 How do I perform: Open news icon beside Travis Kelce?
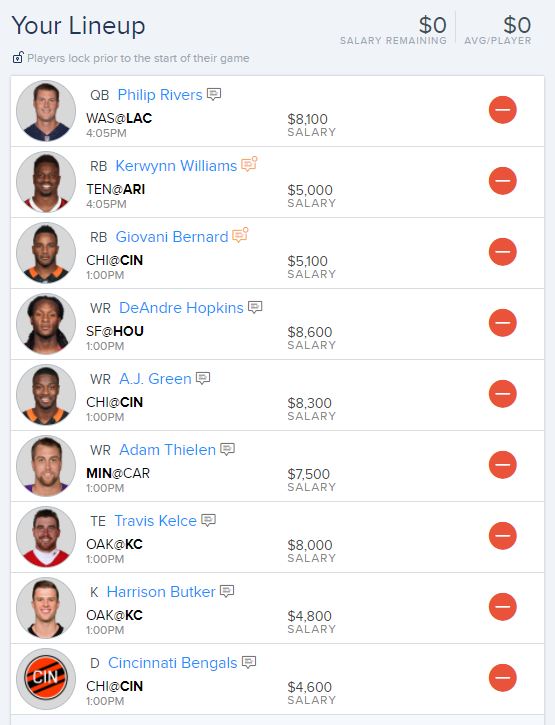click(209, 520)
